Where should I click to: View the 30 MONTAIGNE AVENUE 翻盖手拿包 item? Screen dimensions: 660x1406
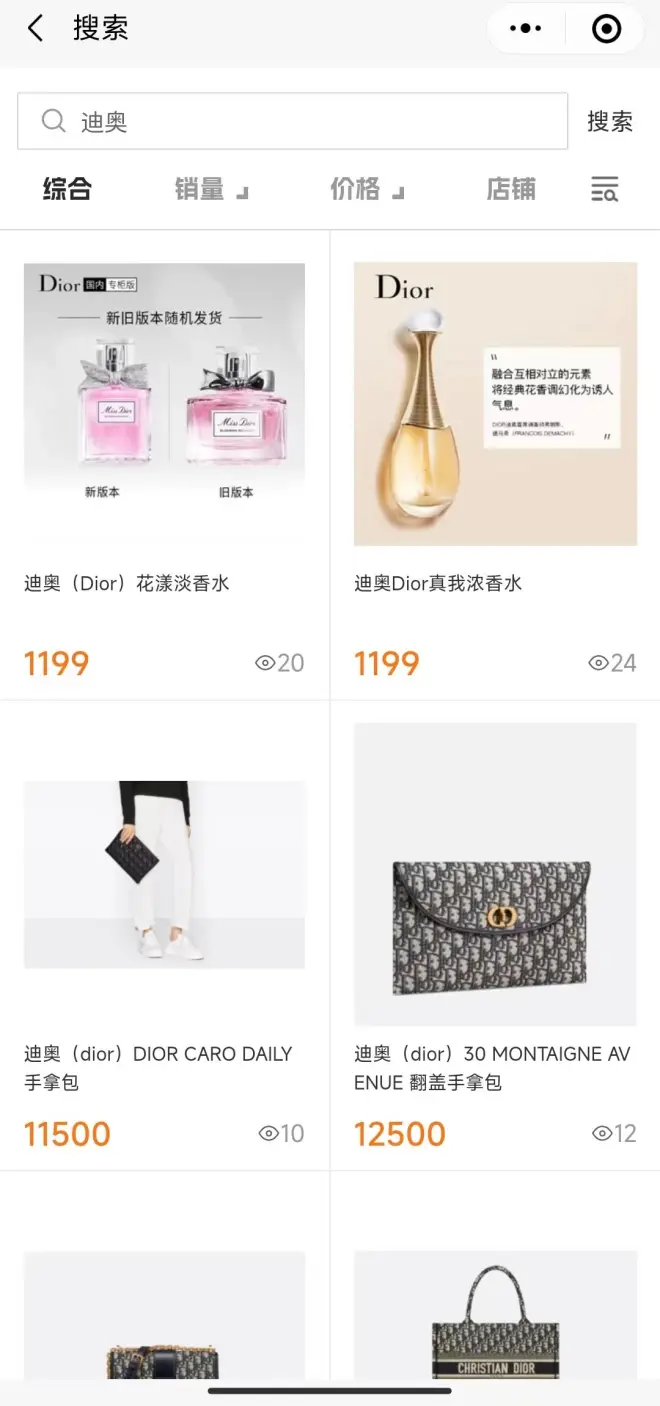[495, 875]
